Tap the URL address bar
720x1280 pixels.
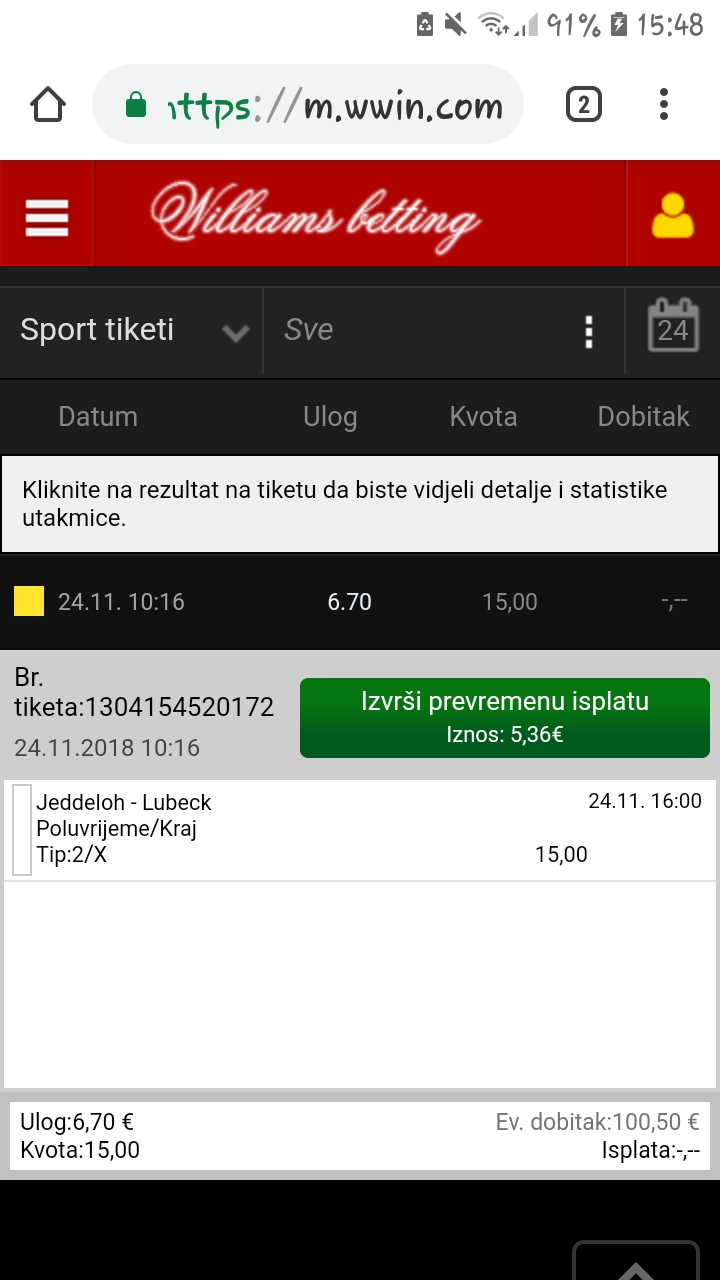(308, 105)
